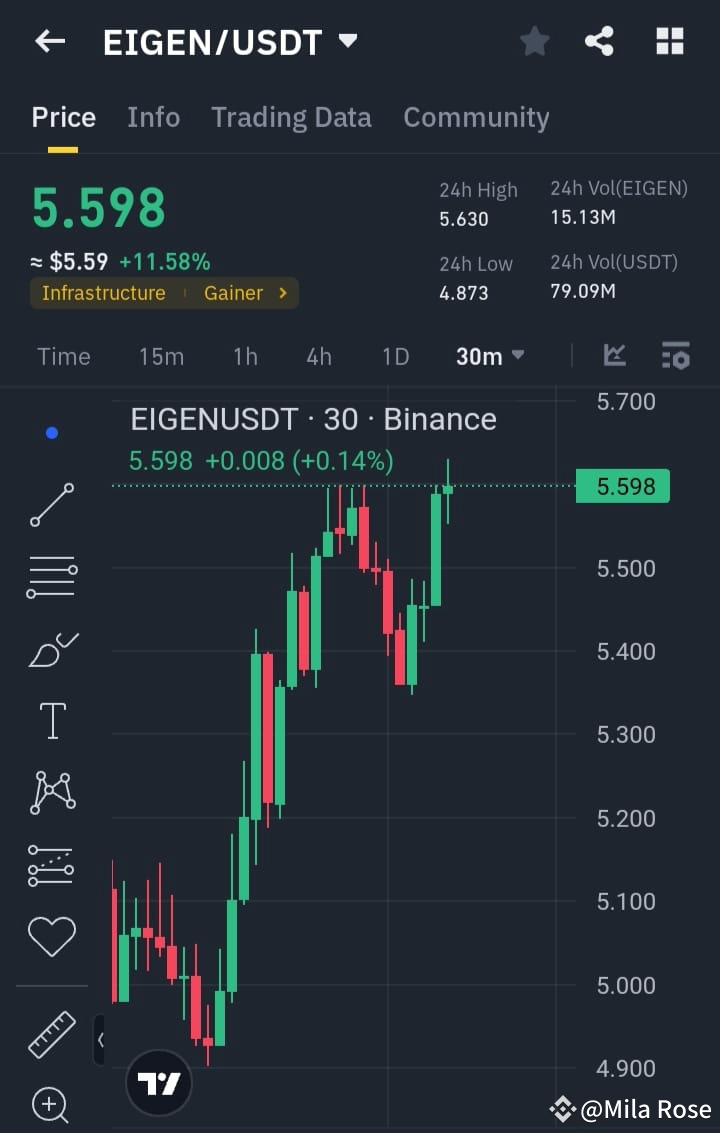The image size is (720, 1133).
Task: Open the Gainer tag link
Action: coord(233,293)
